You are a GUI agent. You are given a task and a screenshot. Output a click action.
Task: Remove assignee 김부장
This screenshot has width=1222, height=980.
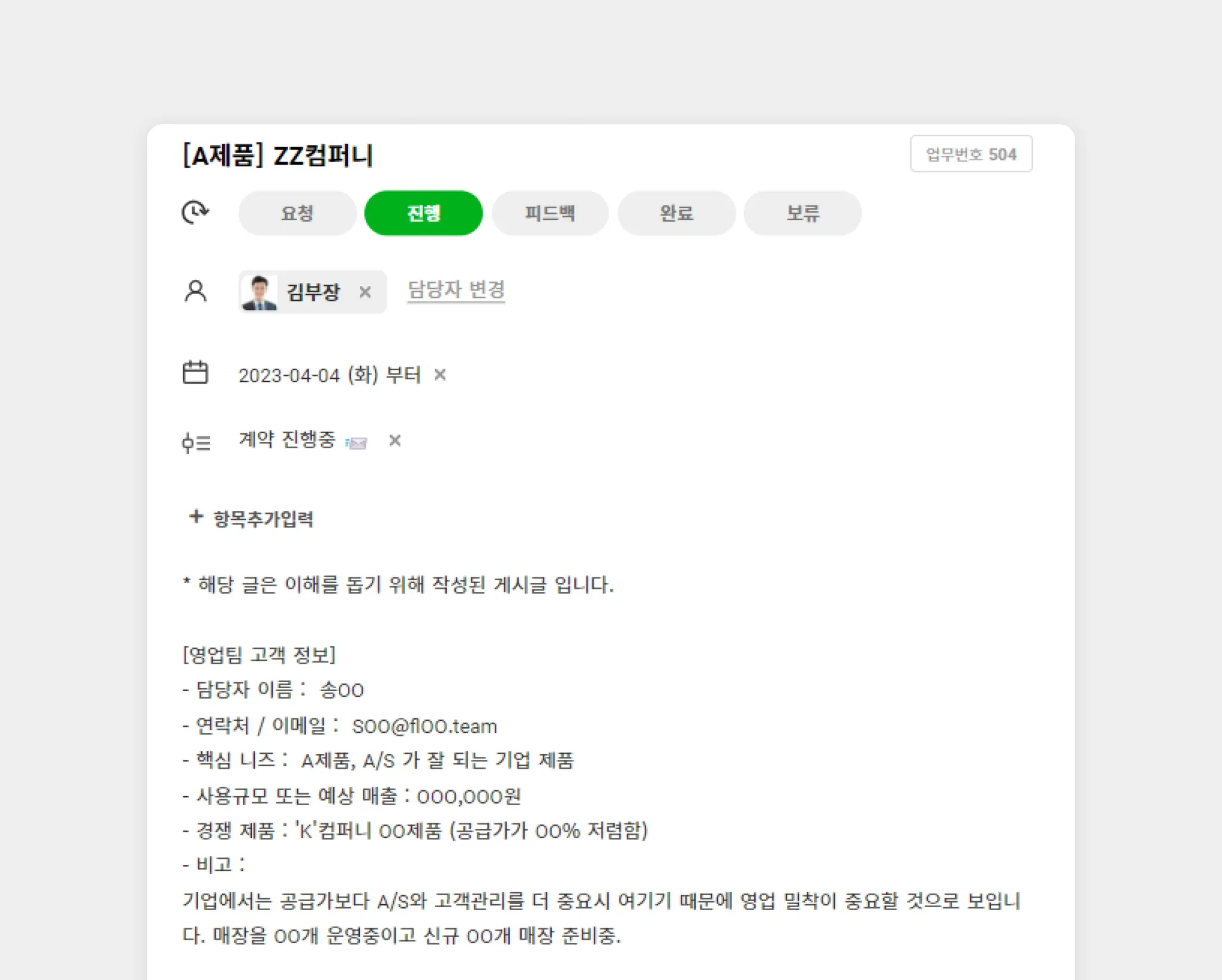[365, 292]
